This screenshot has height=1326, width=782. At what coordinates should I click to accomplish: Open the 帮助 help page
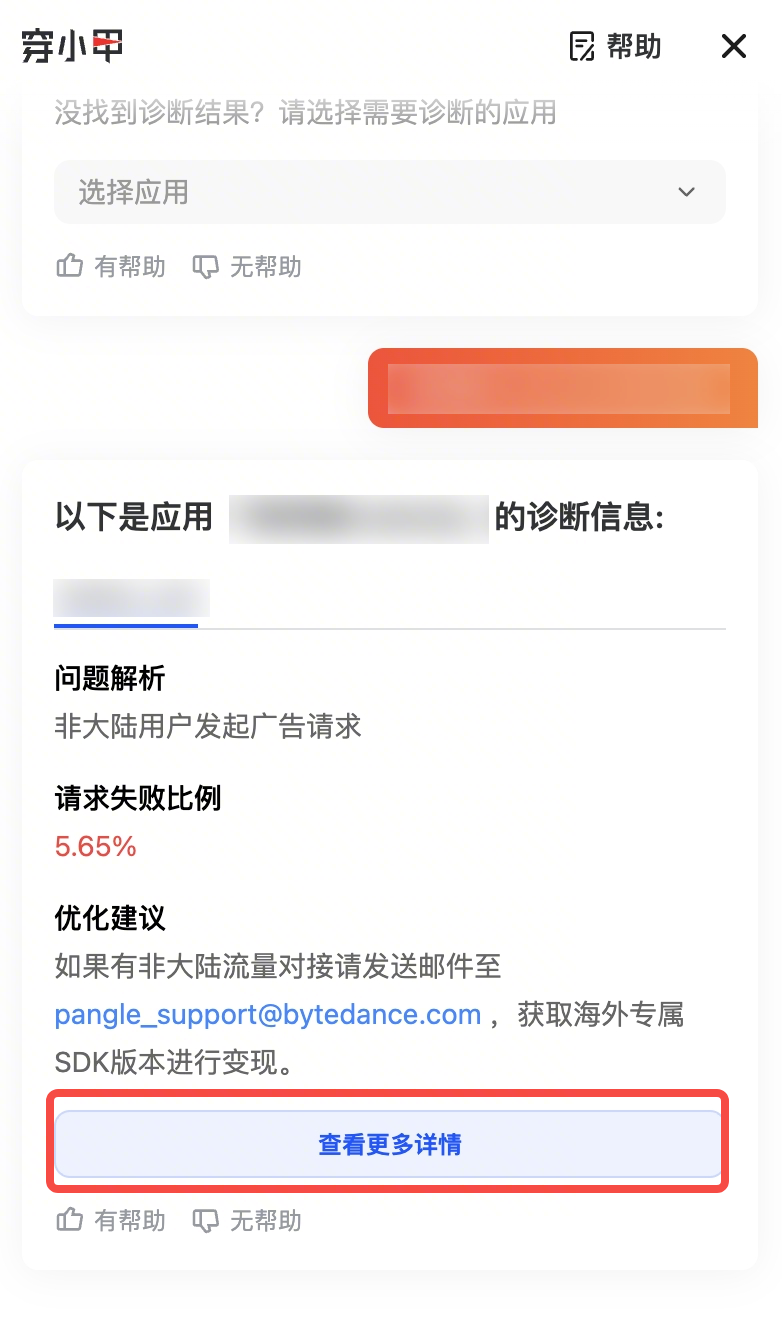615,46
